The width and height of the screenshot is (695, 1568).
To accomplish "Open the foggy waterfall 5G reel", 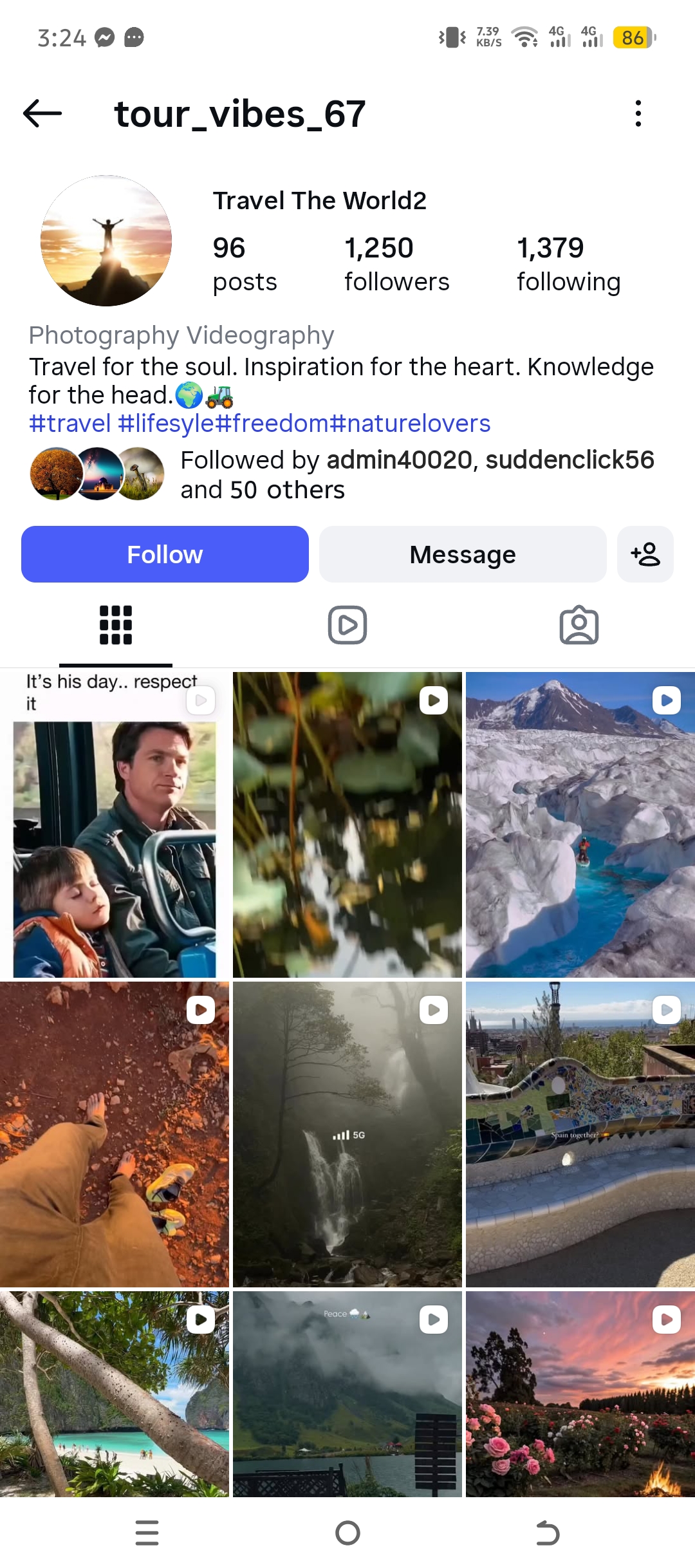I will (347, 1134).
